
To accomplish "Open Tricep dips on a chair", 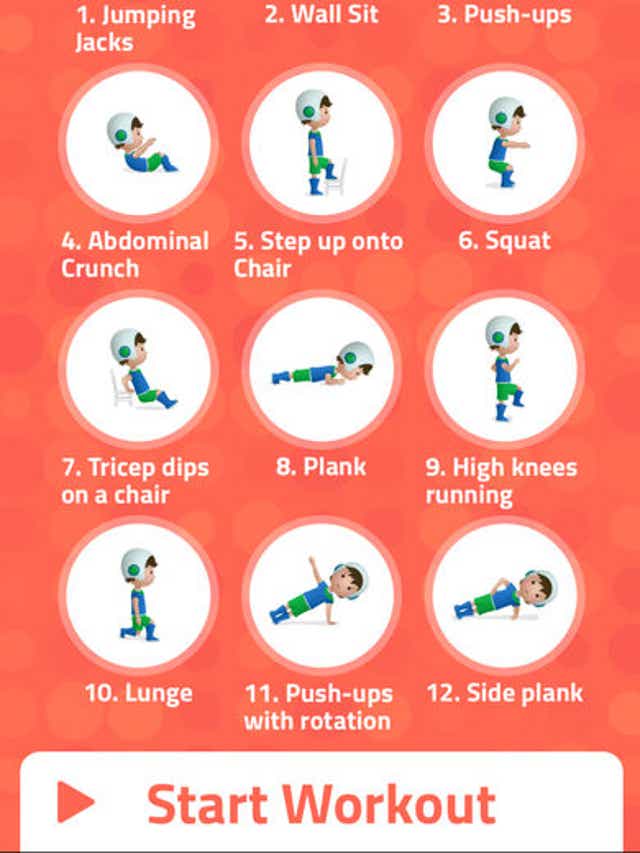I will [138, 370].
